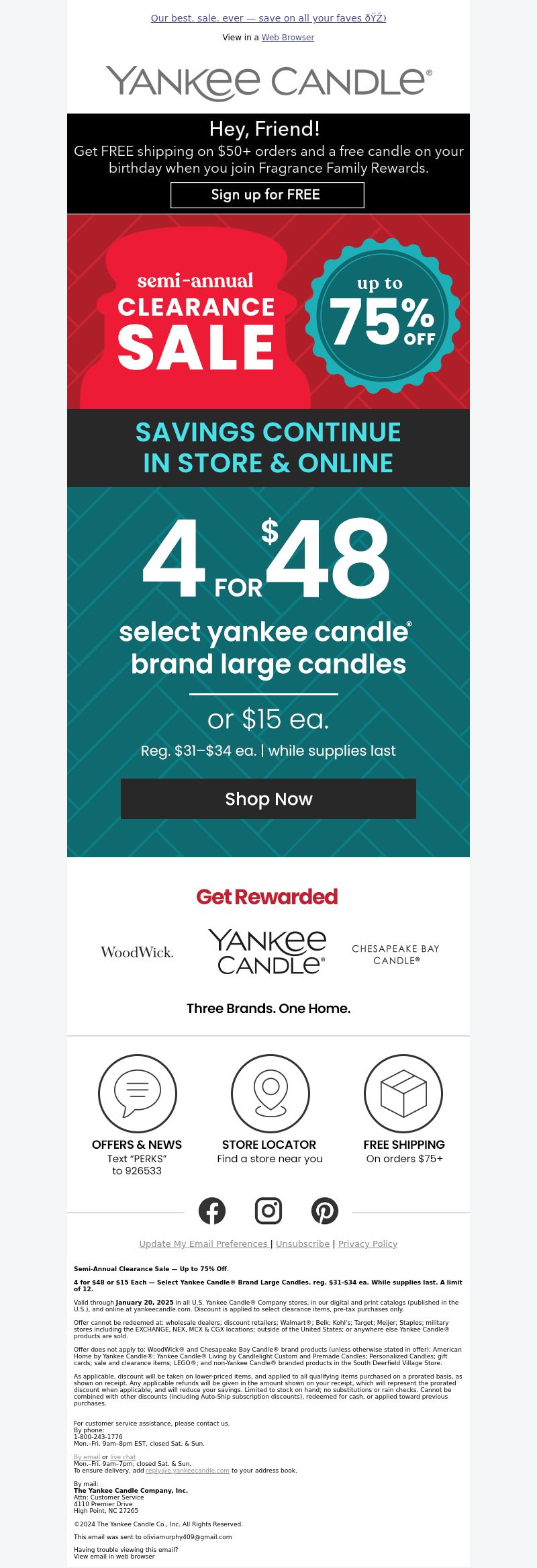537x1568 pixels.
Task: Open the Free Shipping box icon
Action: 403,1094
